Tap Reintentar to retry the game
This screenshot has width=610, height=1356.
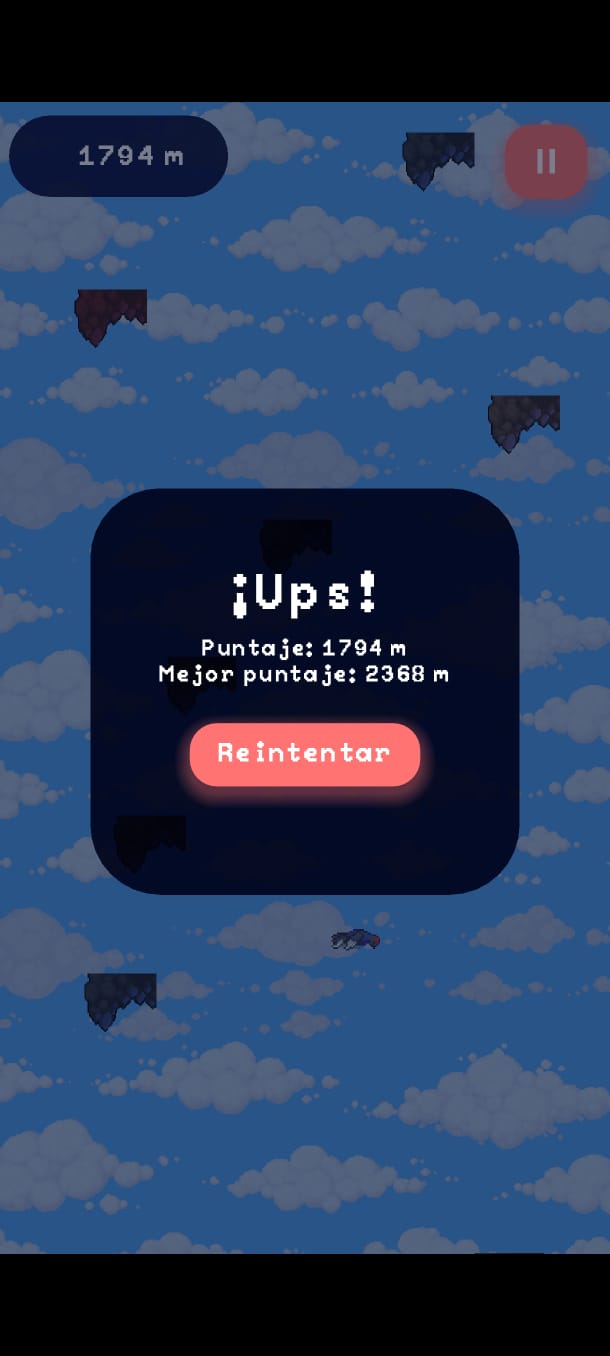pos(305,754)
